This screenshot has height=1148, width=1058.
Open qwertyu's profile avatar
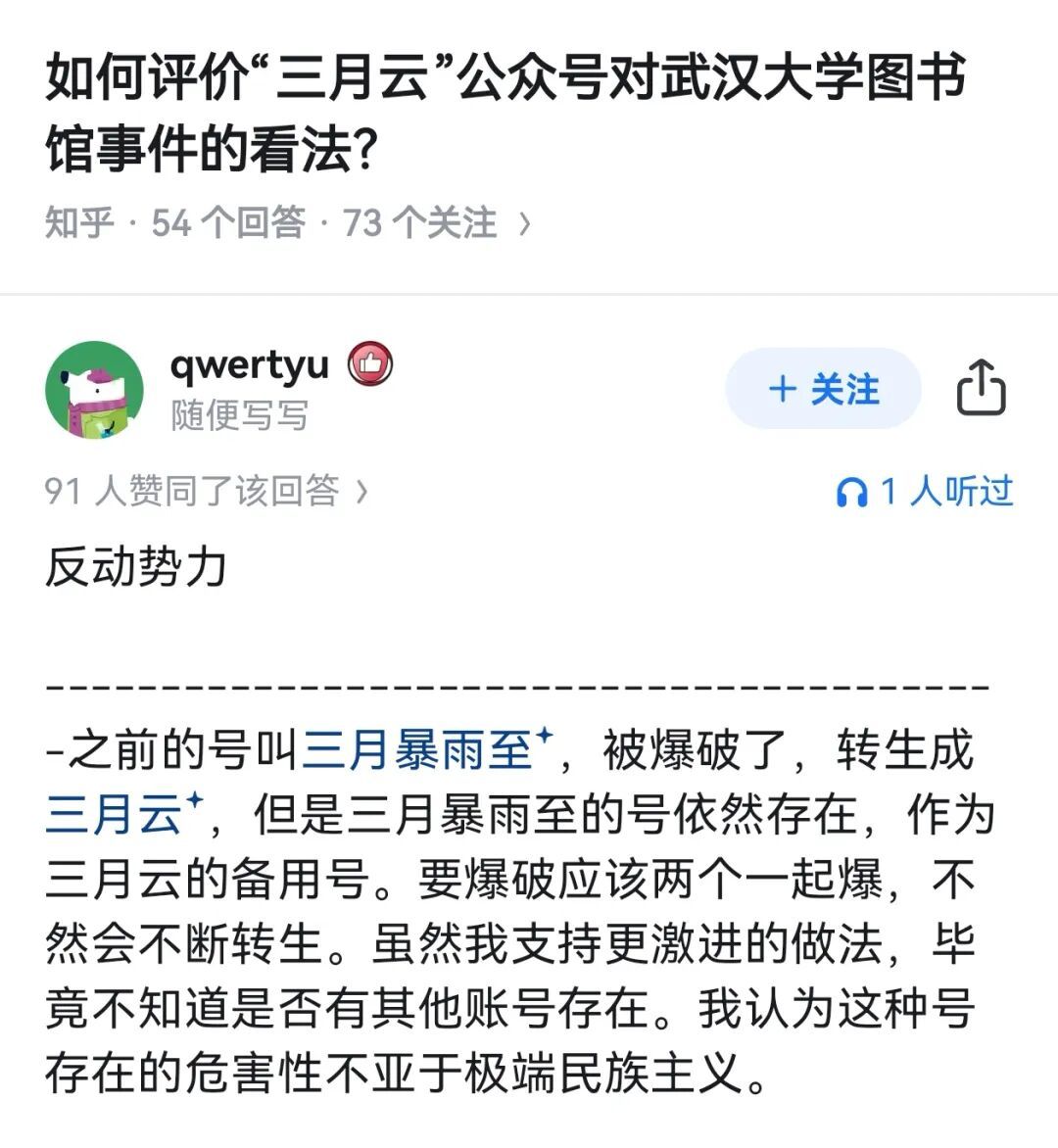(94, 389)
